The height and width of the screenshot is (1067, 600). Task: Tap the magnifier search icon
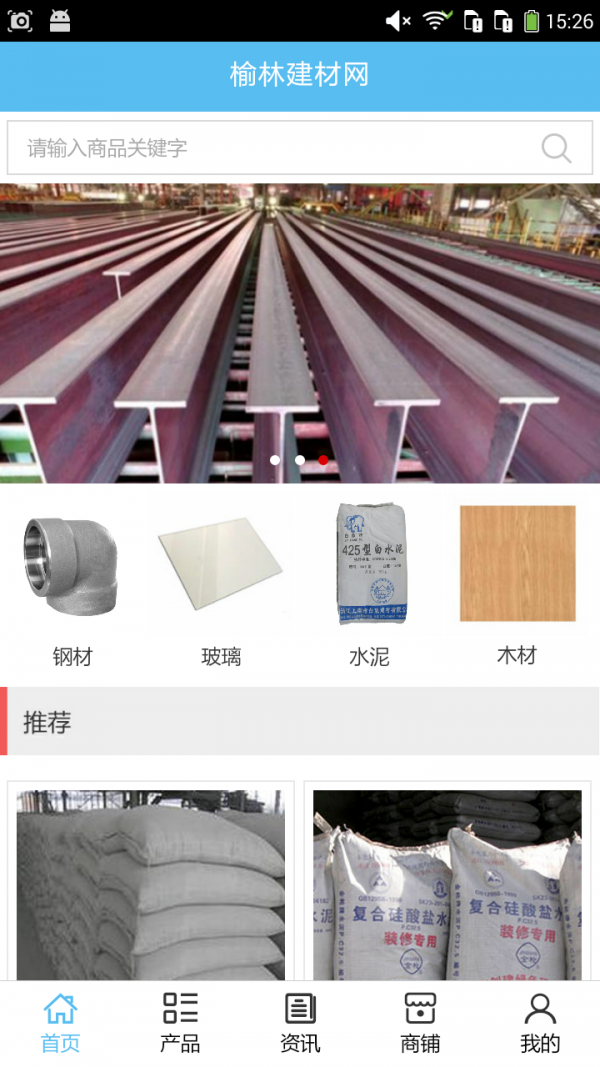556,148
